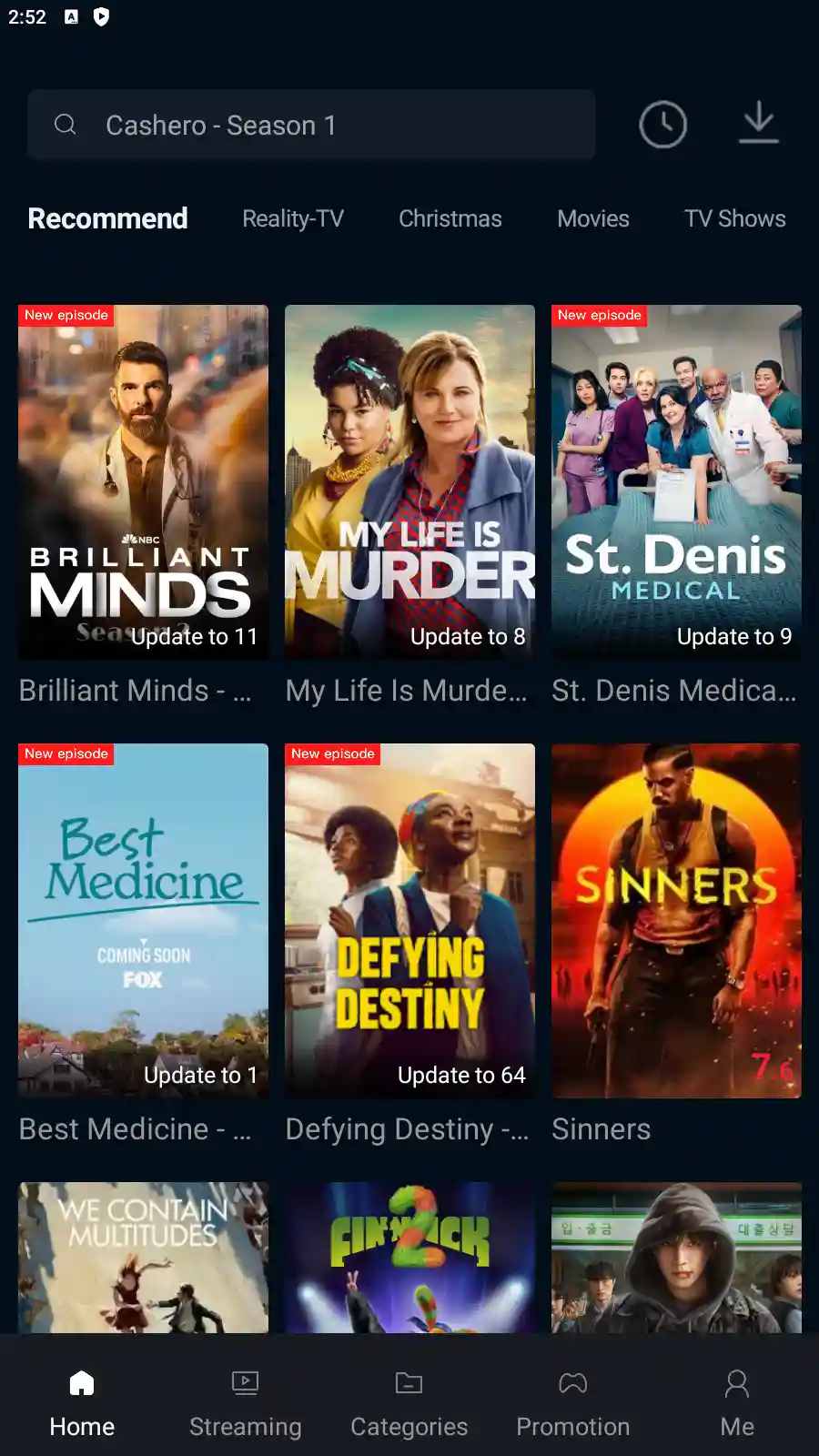Screen dimensions: 819x1456
Task: Open the Promotion tab
Action: [573, 1403]
